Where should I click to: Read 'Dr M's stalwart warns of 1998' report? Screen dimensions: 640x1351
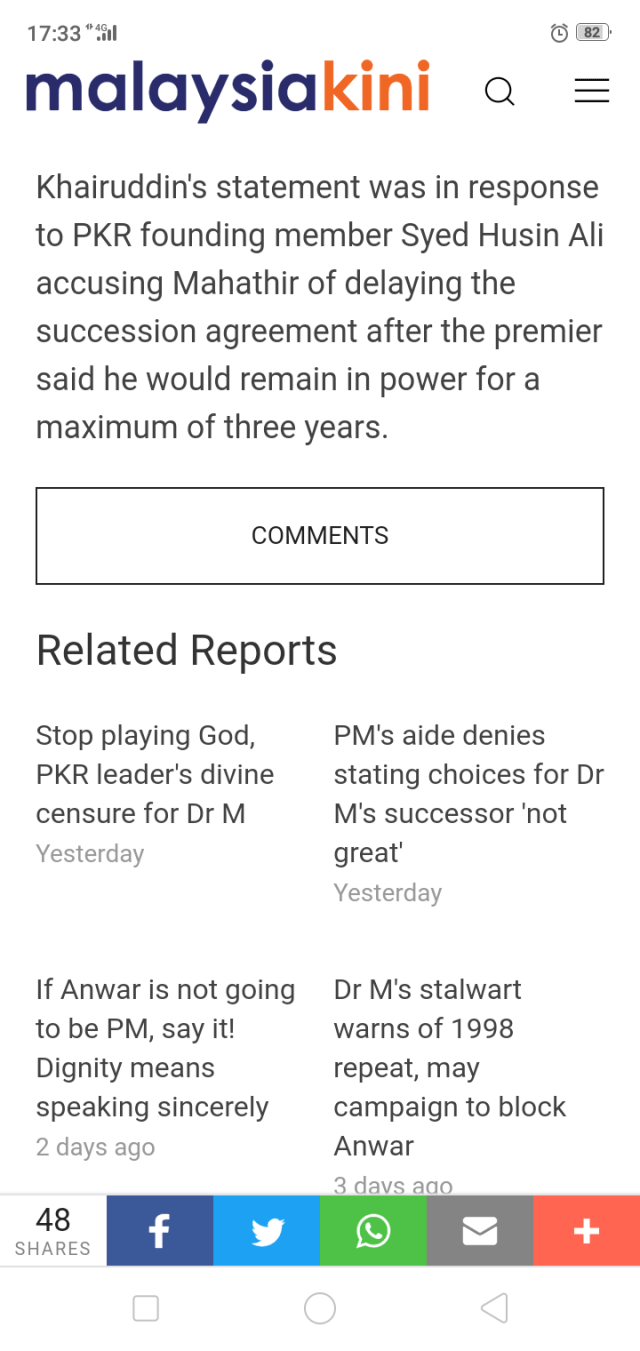point(449,1067)
